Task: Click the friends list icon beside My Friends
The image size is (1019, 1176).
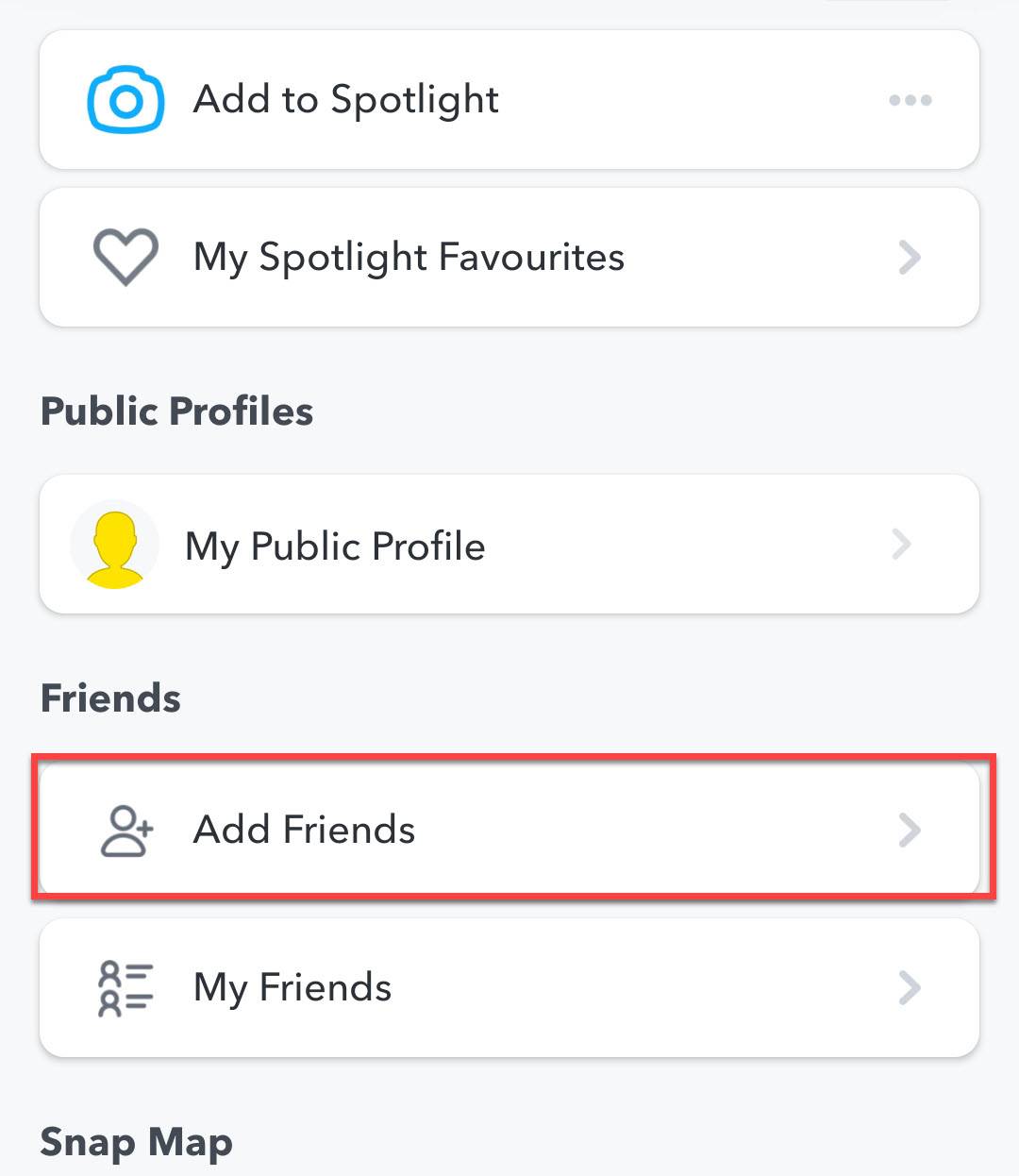Action: click(x=124, y=987)
